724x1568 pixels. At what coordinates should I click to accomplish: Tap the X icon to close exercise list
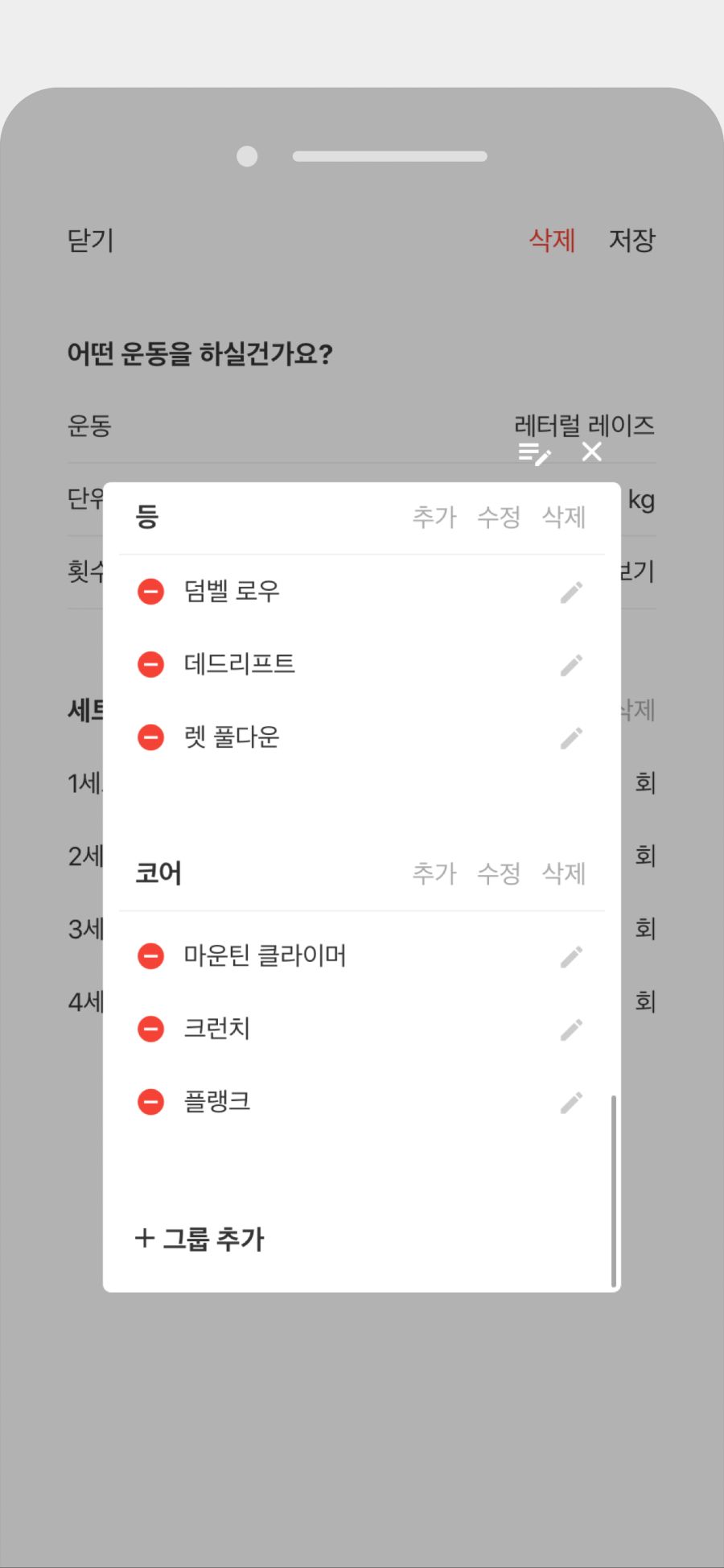591,452
